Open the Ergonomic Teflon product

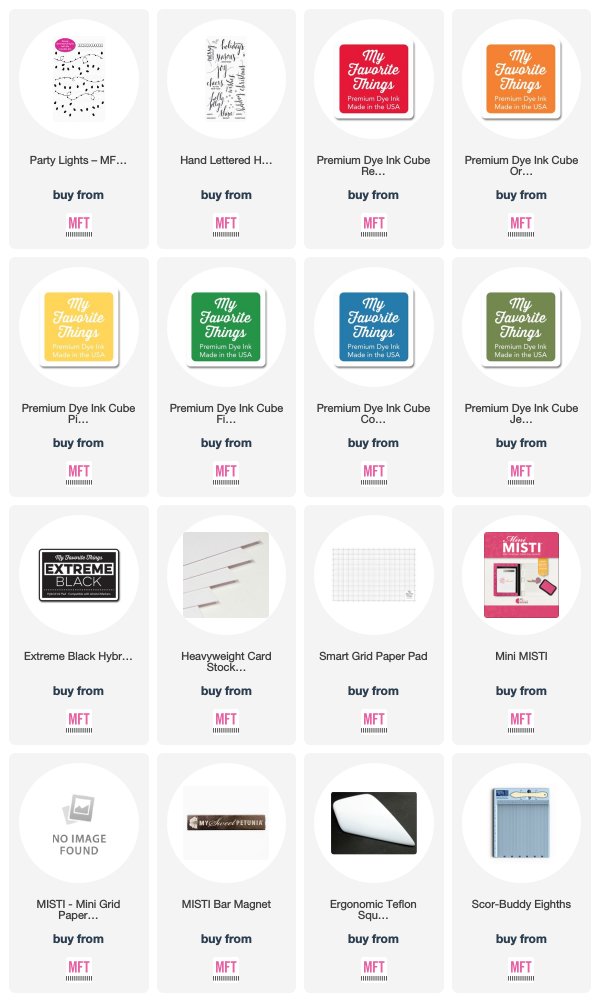tap(374, 823)
